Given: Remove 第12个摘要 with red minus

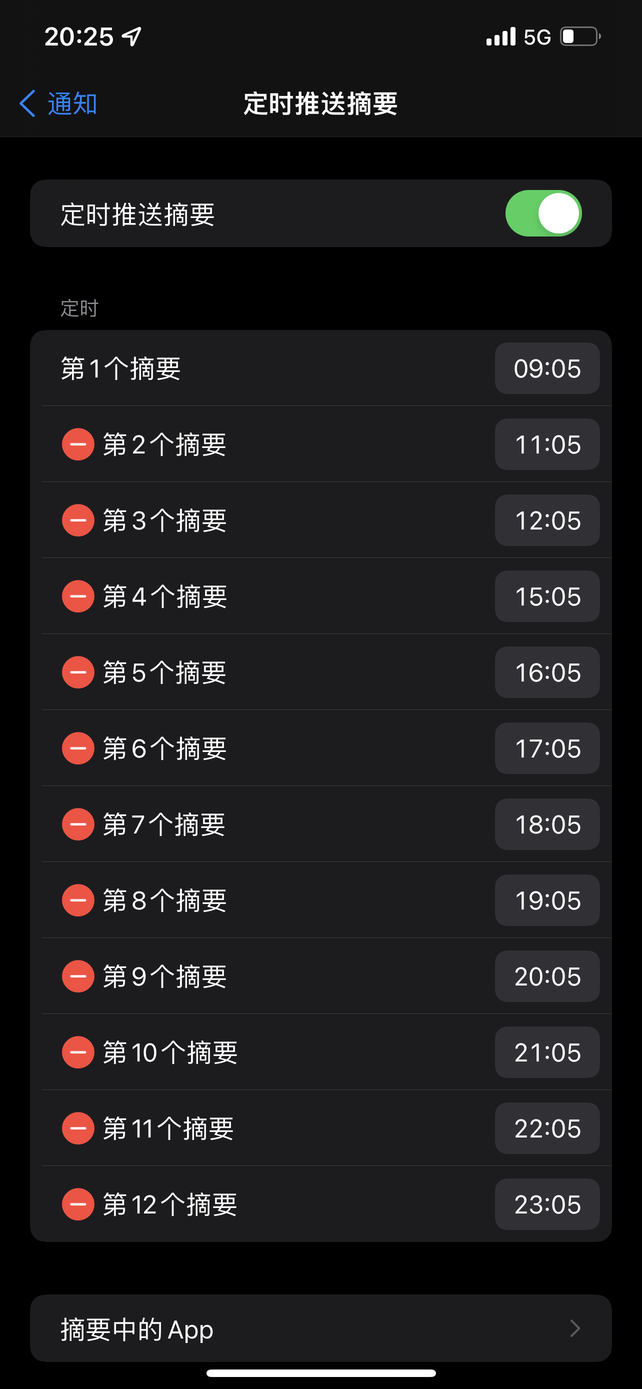Looking at the screenshot, I should [78, 1205].
